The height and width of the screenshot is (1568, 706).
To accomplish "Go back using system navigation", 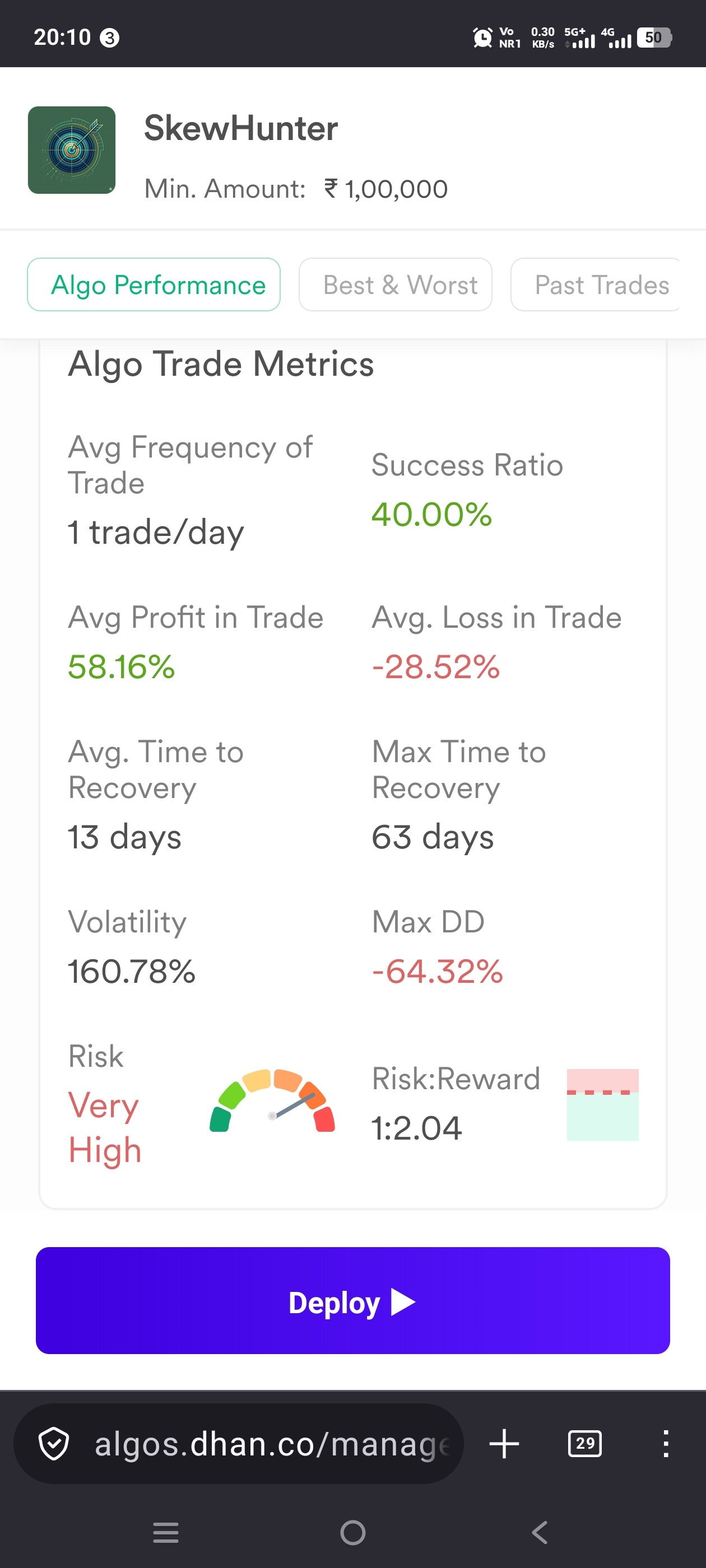I will (x=540, y=1532).
